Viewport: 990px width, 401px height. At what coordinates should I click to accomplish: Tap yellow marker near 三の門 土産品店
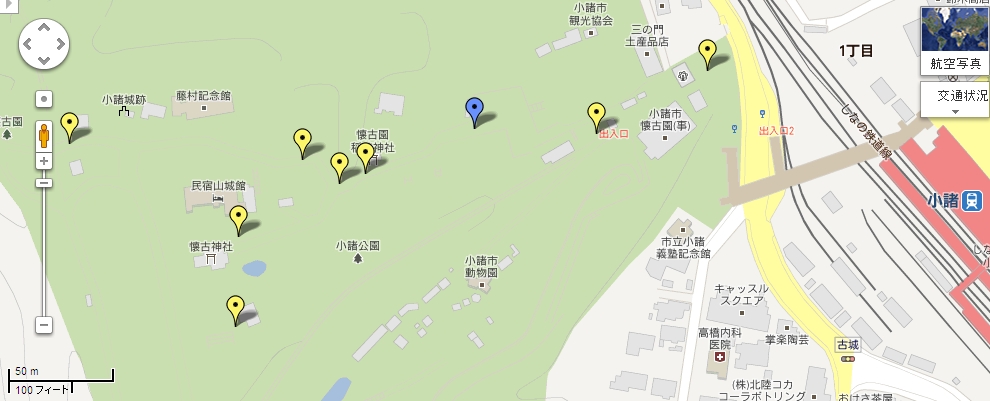click(708, 51)
